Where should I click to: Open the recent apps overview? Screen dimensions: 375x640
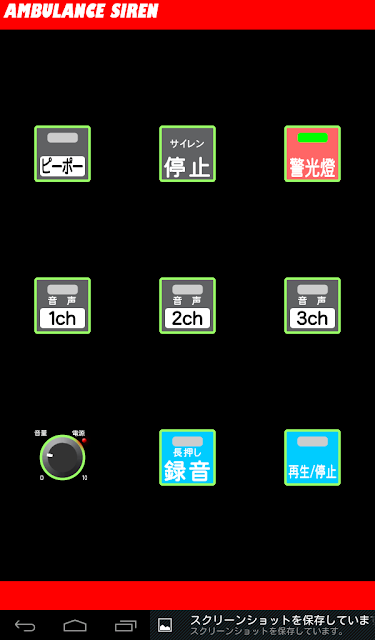125,625
